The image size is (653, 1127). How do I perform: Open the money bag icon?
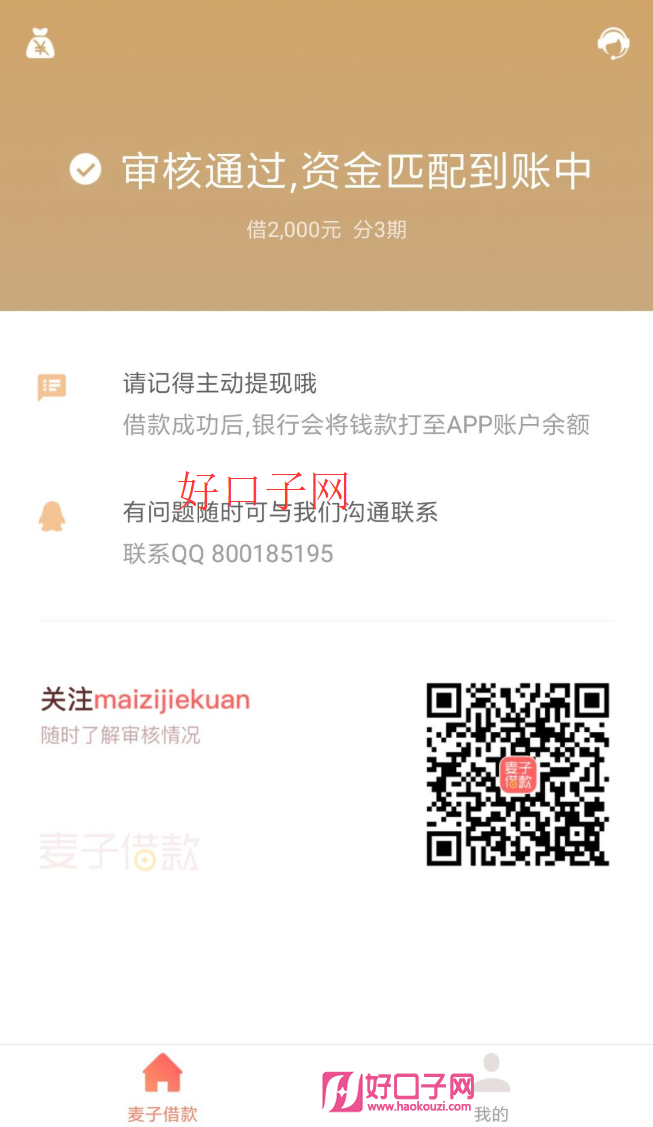pyautogui.click(x=40, y=44)
